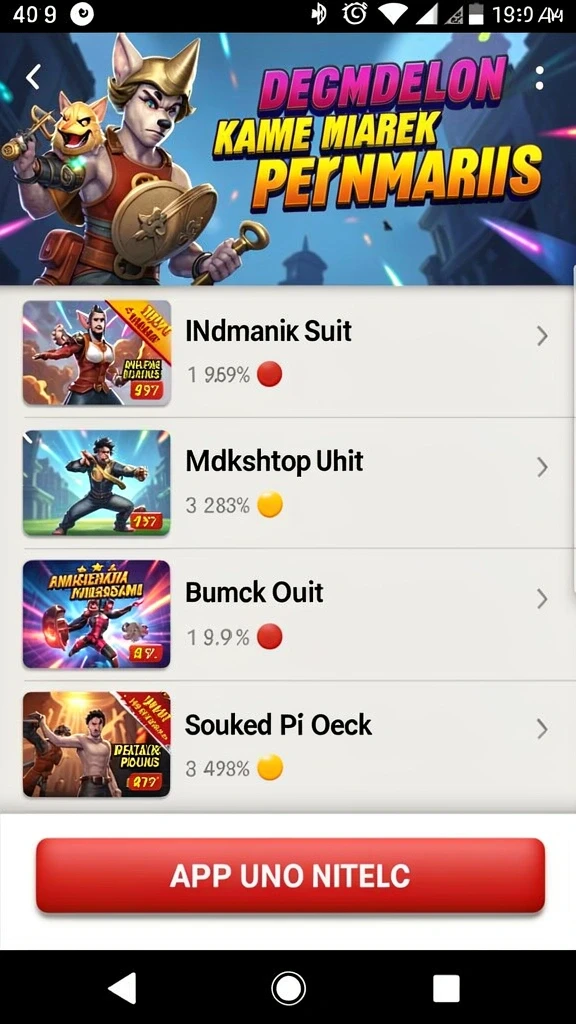Go back using the top-left arrow
576x1024 pixels.
click(33, 77)
